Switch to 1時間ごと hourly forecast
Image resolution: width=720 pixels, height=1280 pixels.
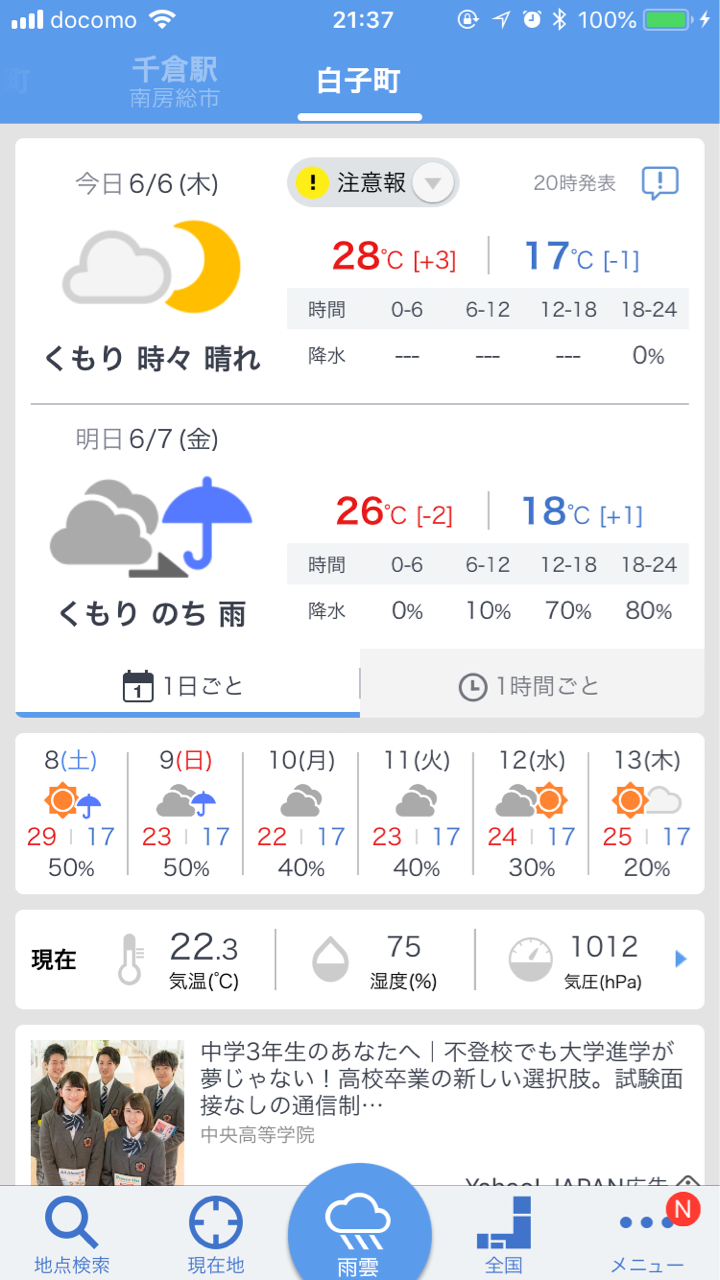(531, 686)
